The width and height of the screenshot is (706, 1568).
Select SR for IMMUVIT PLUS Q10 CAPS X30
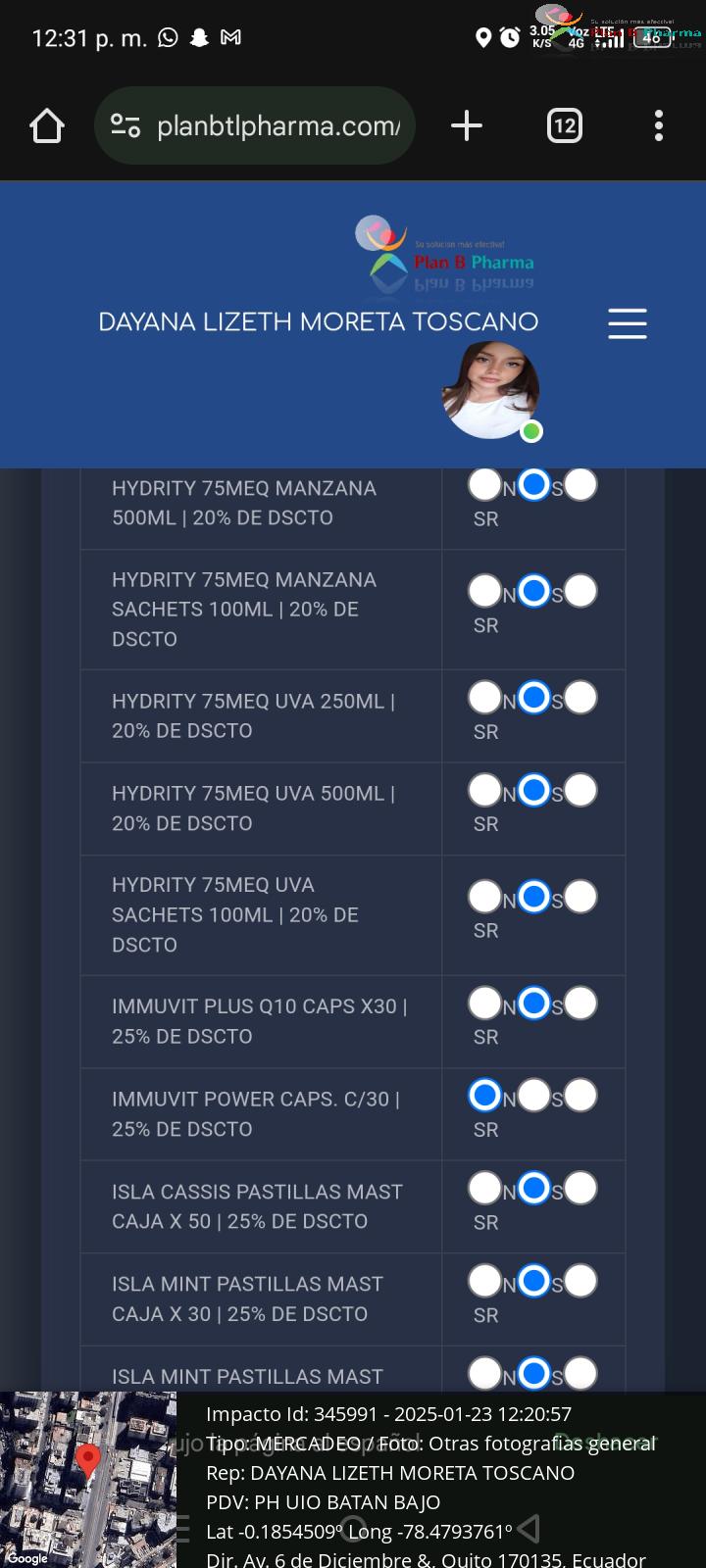click(x=580, y=1003)
